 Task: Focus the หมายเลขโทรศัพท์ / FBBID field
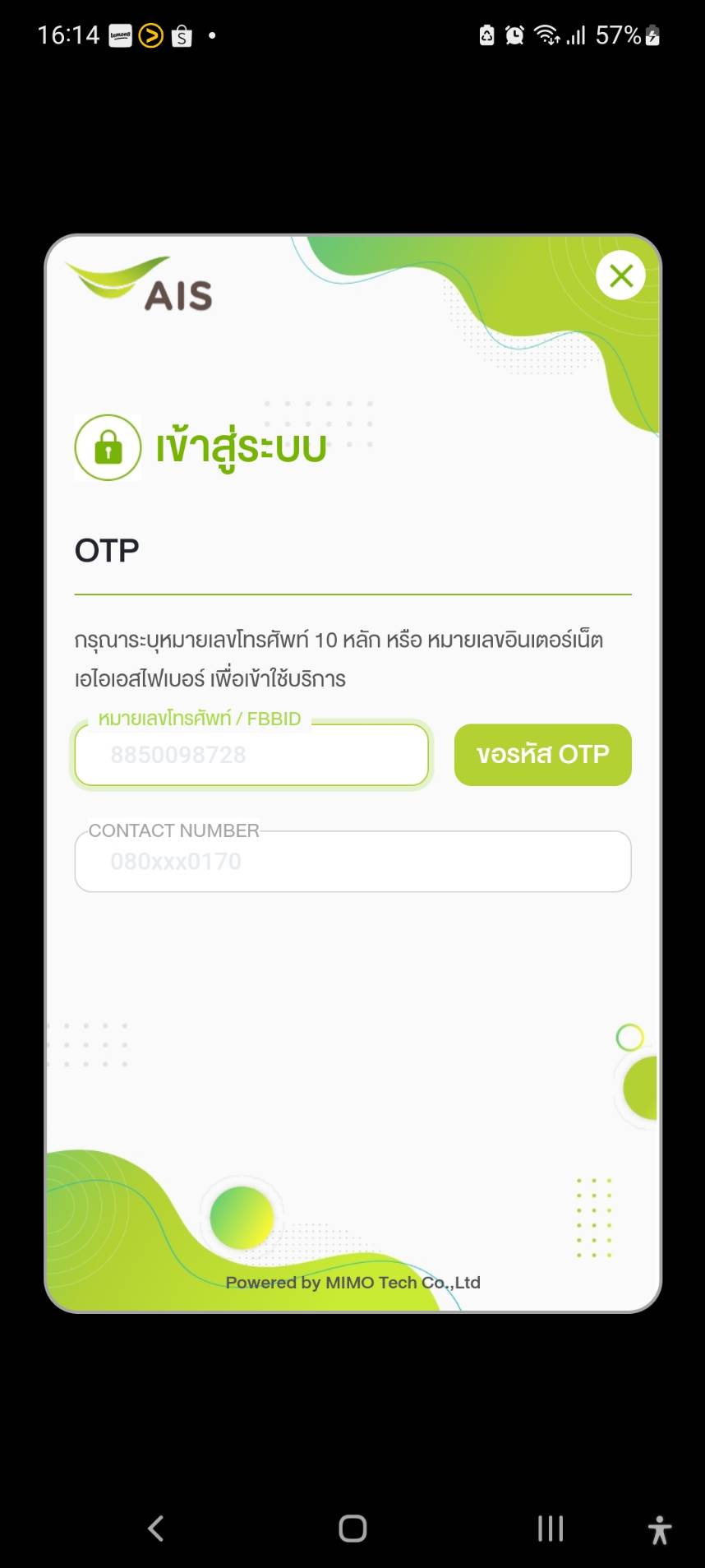click(251, 755)
